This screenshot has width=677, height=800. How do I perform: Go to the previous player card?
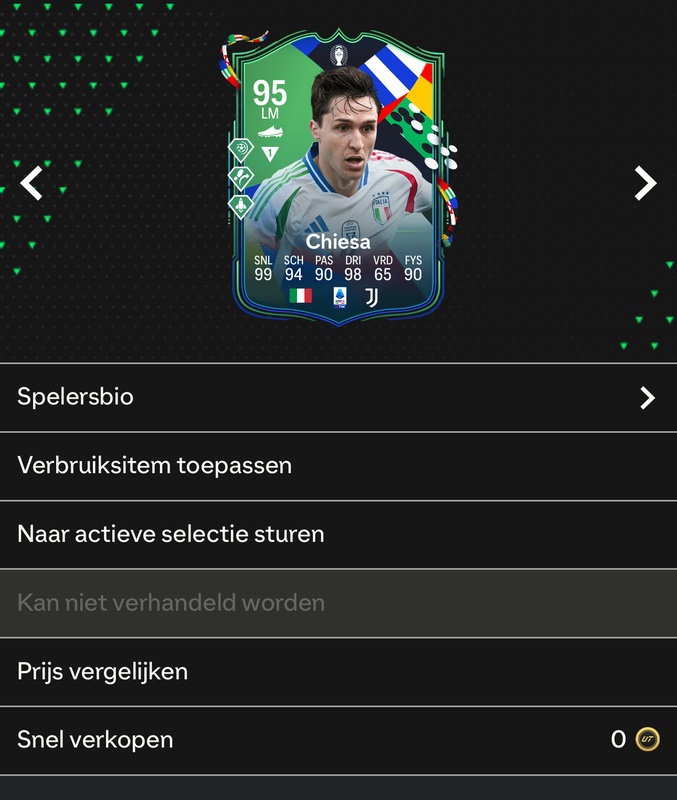[32, 183]
